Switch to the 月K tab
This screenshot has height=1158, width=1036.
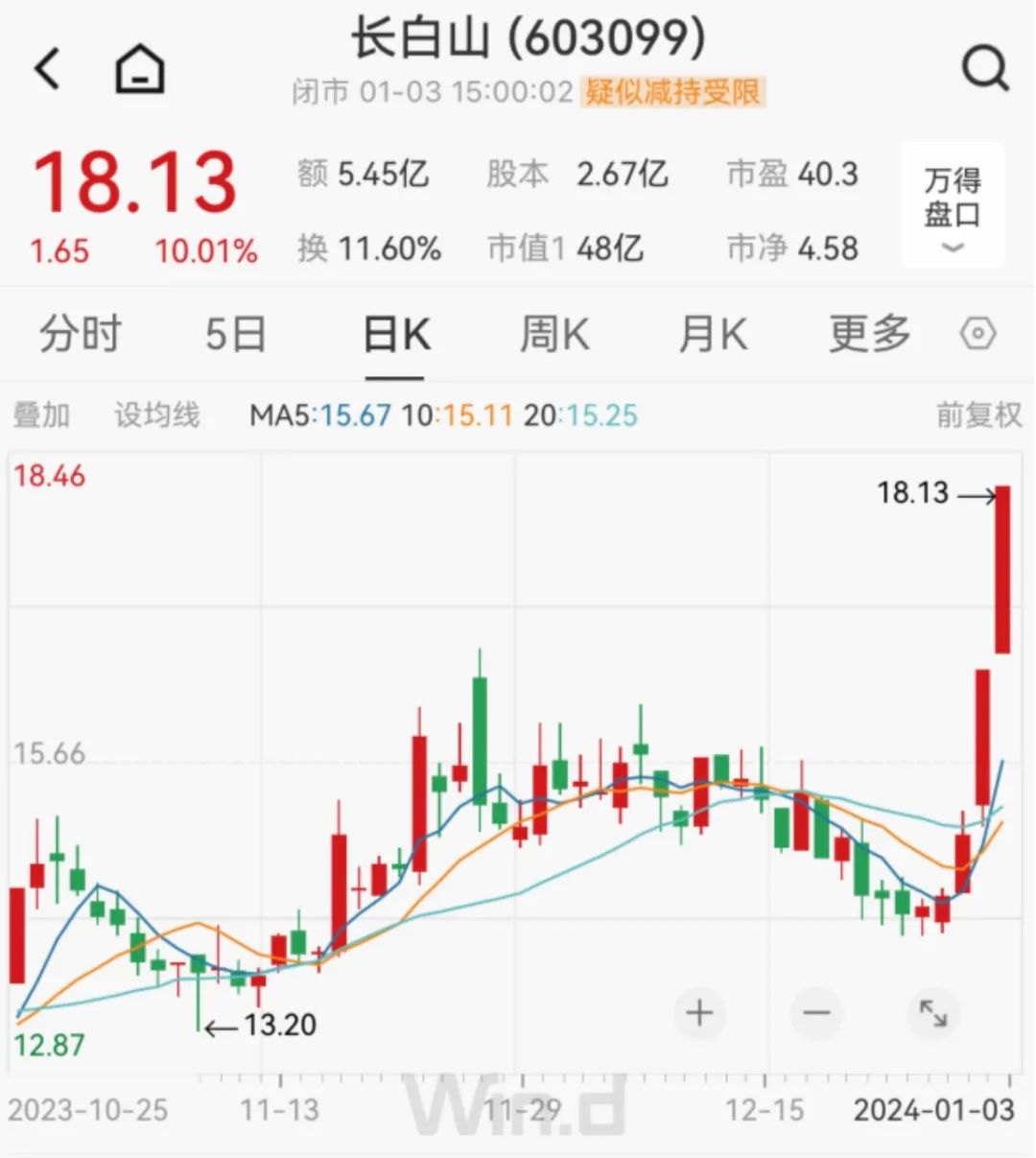(712, 335)
